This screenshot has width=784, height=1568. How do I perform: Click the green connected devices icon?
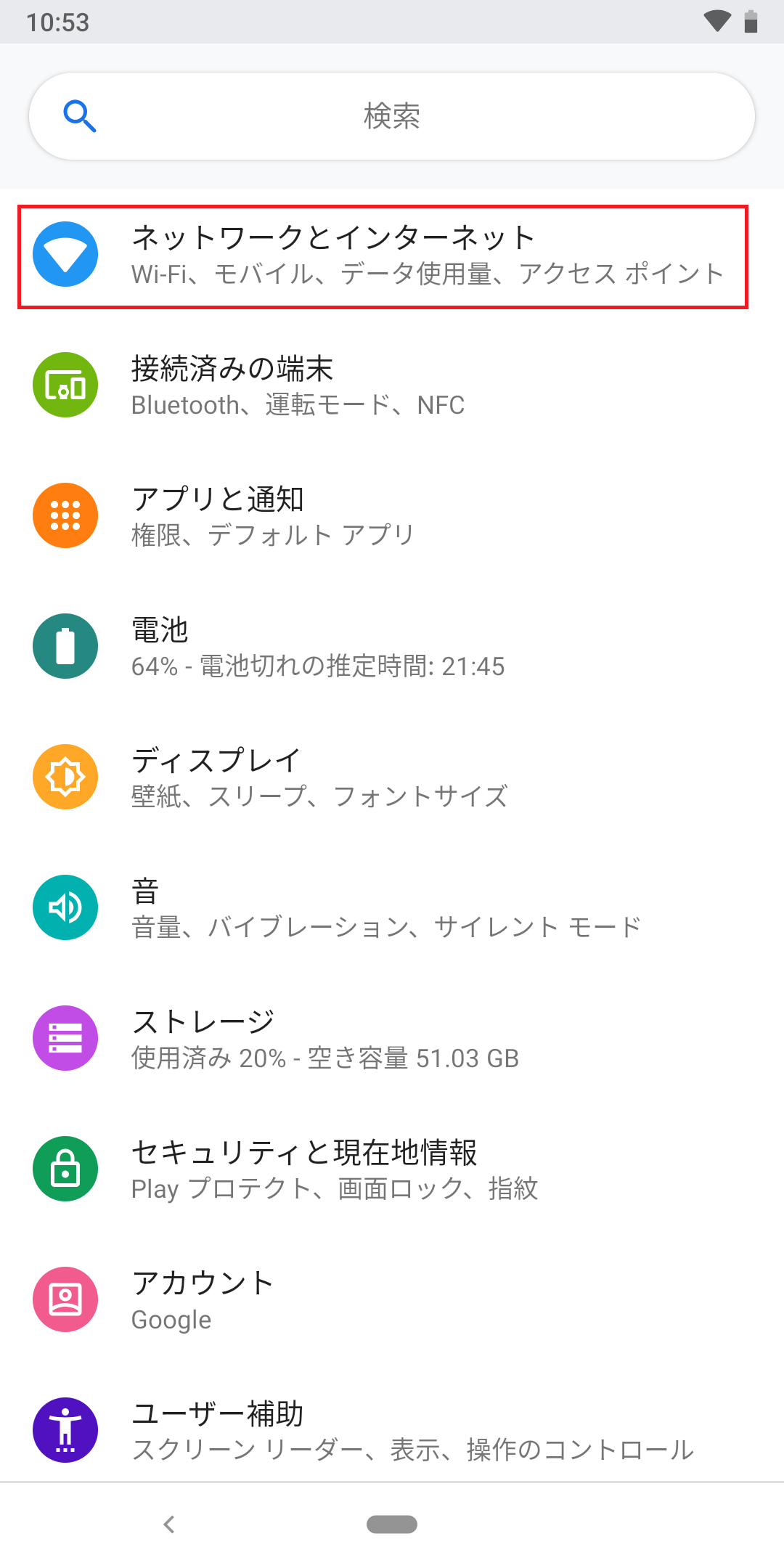tap(65, 385)
